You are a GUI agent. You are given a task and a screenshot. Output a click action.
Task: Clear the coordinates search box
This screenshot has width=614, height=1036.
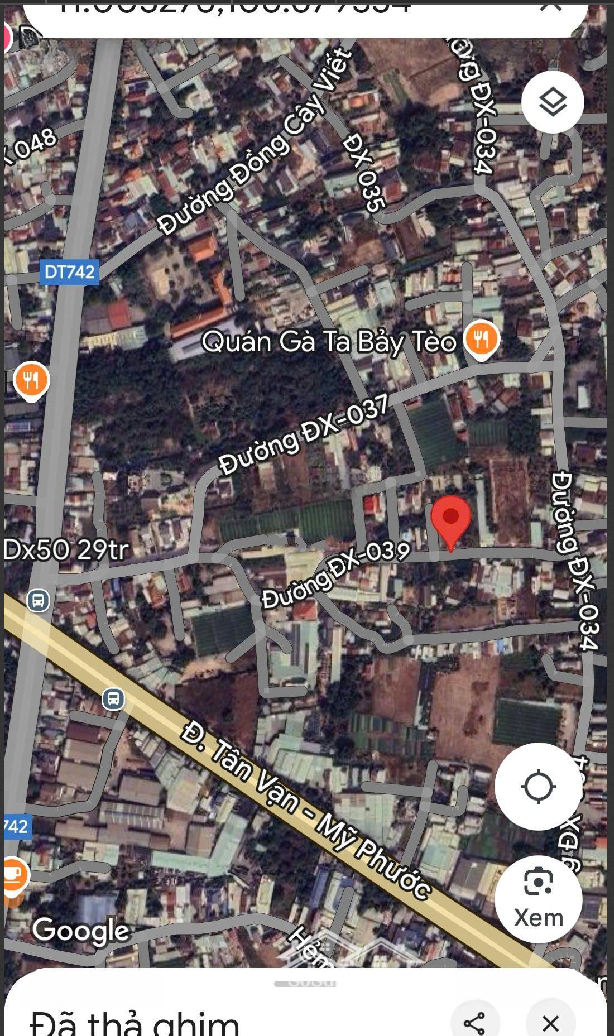point(551,7)
